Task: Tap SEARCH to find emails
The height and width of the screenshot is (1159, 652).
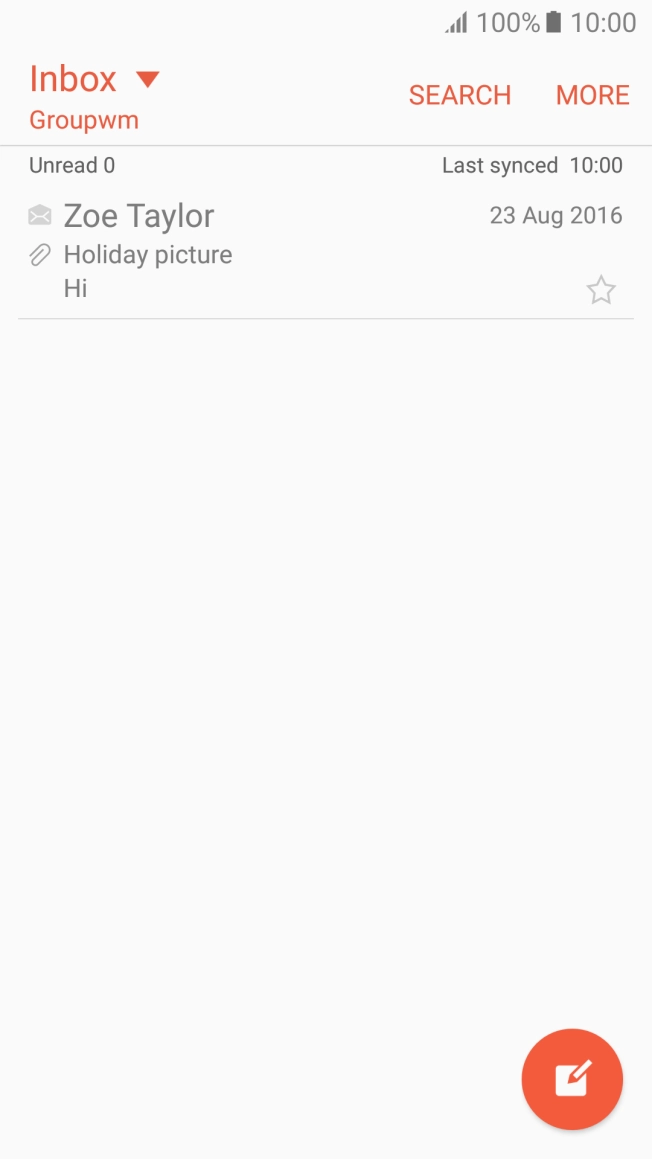Action: click(x=460, y=95)
